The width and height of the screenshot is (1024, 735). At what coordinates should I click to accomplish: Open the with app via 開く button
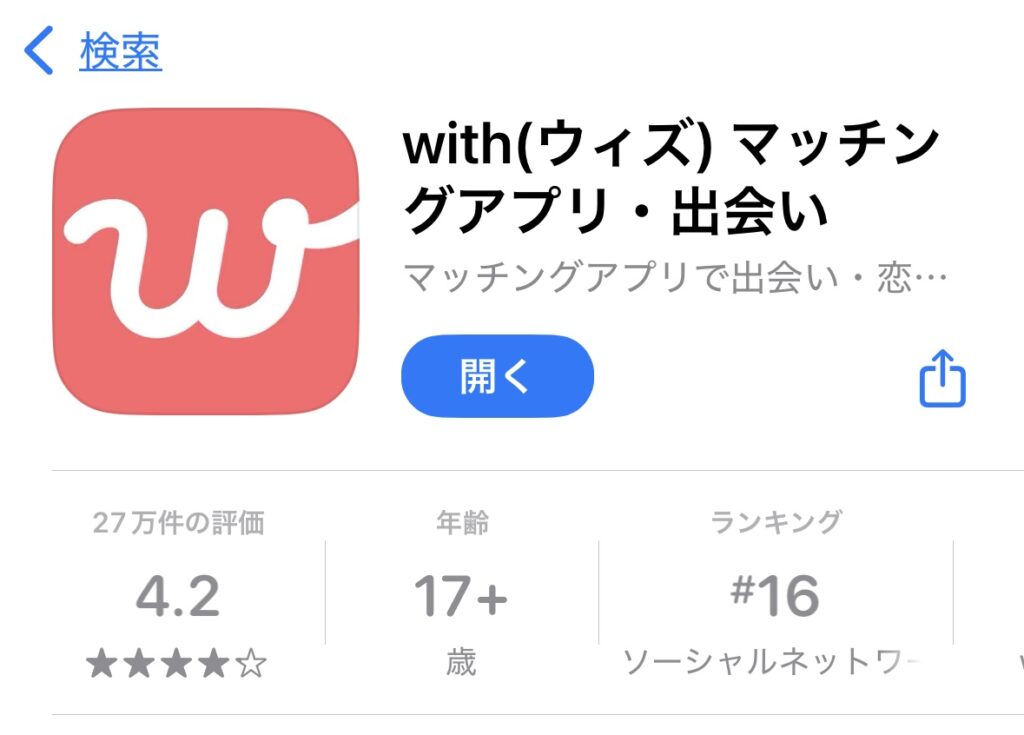coord(497,376)
